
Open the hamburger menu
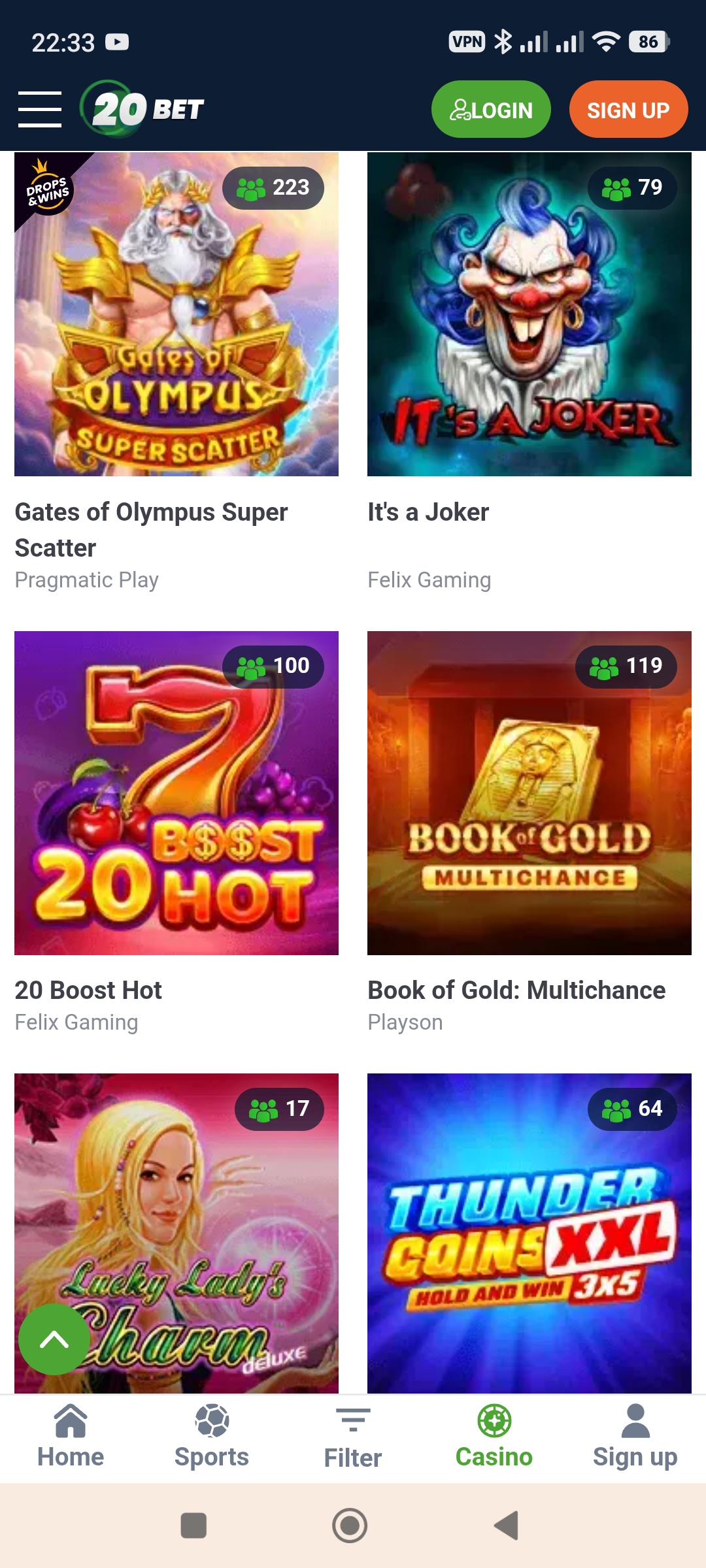[x=40, y=109]
